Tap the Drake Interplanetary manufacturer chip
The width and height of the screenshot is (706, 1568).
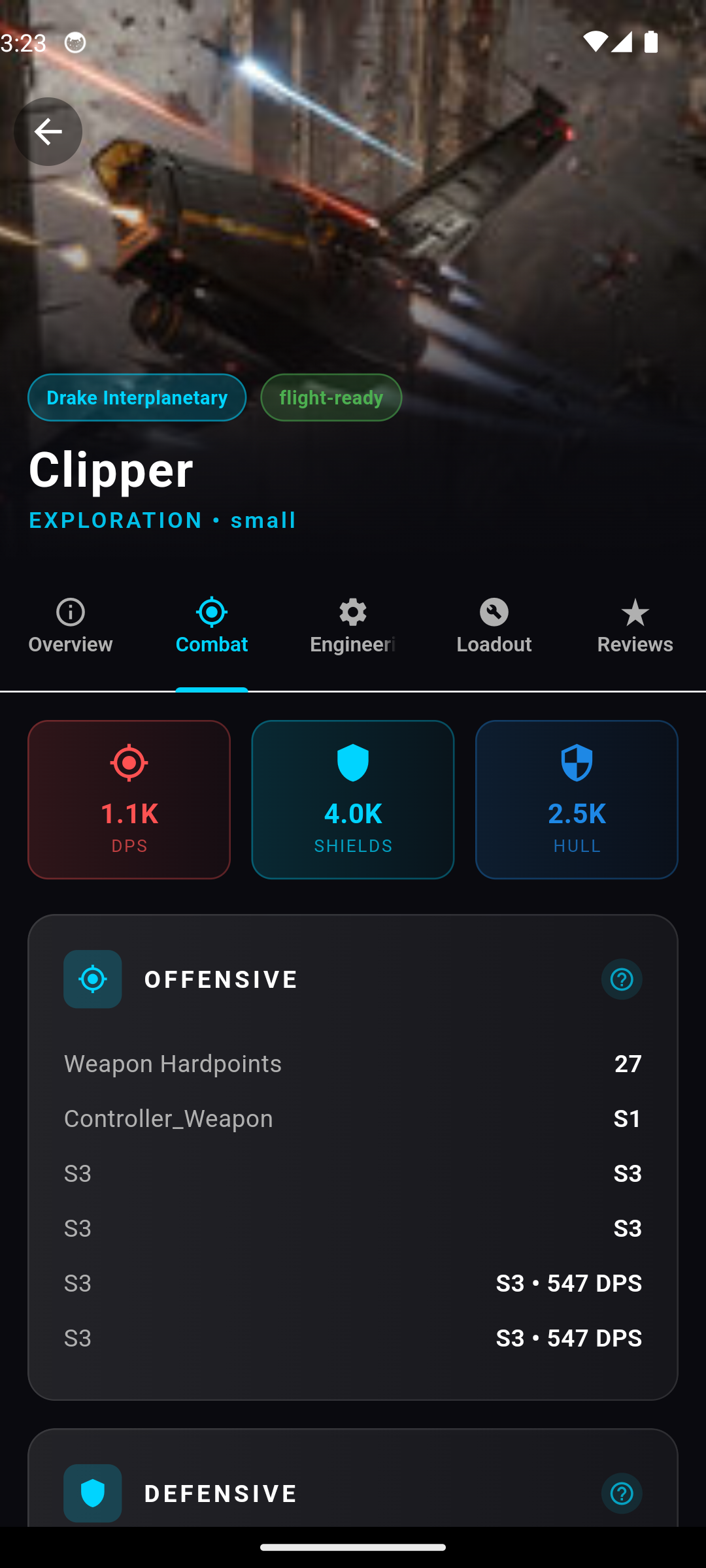pyautogui.click(x=137, y=397)
